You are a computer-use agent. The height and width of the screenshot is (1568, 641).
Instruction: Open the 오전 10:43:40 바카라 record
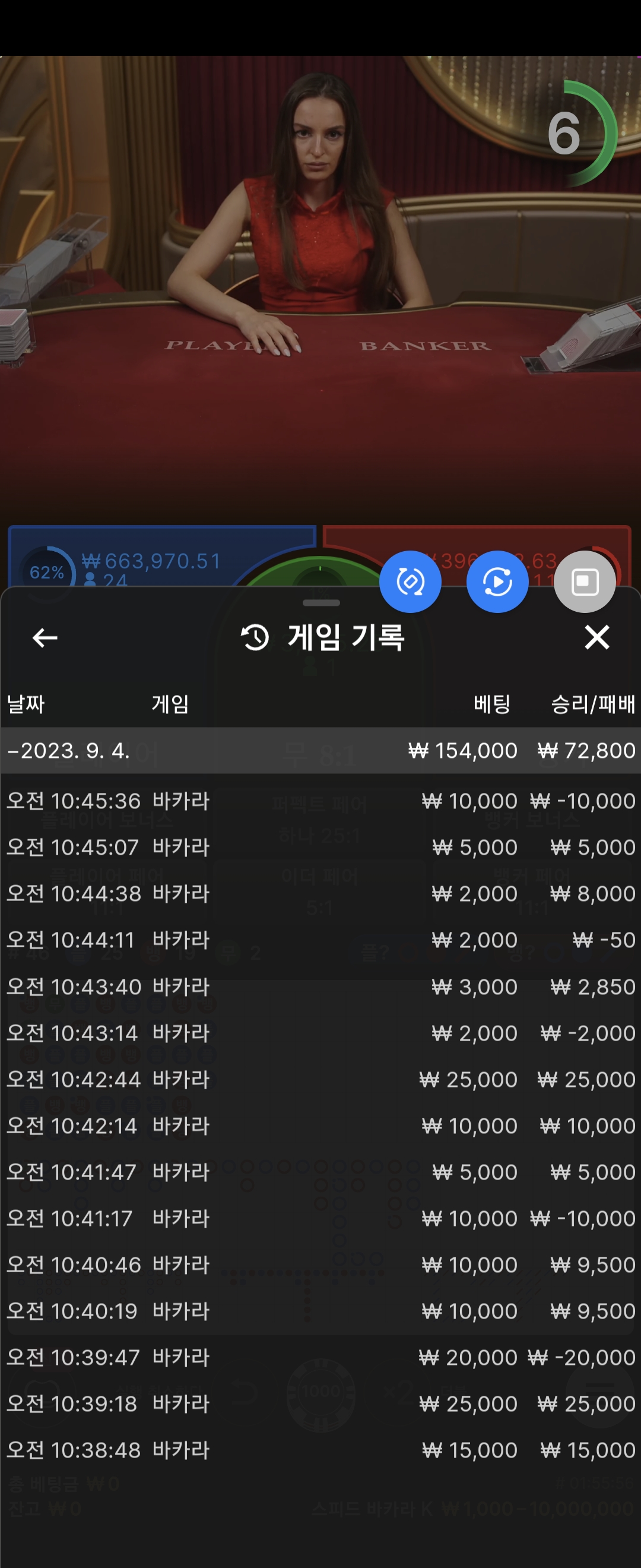[x=320, y=986]
